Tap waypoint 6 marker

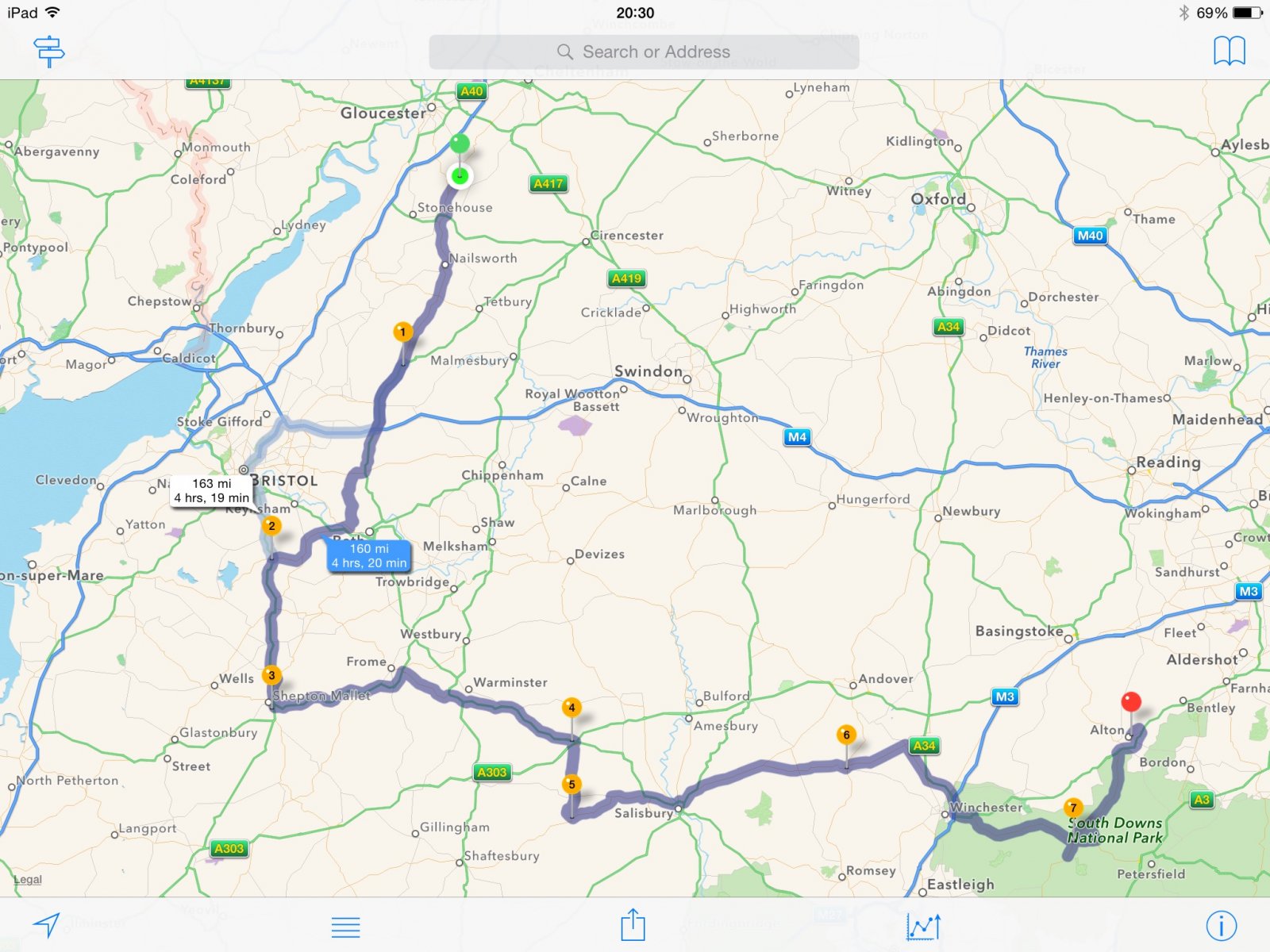[x=846, y=735]
